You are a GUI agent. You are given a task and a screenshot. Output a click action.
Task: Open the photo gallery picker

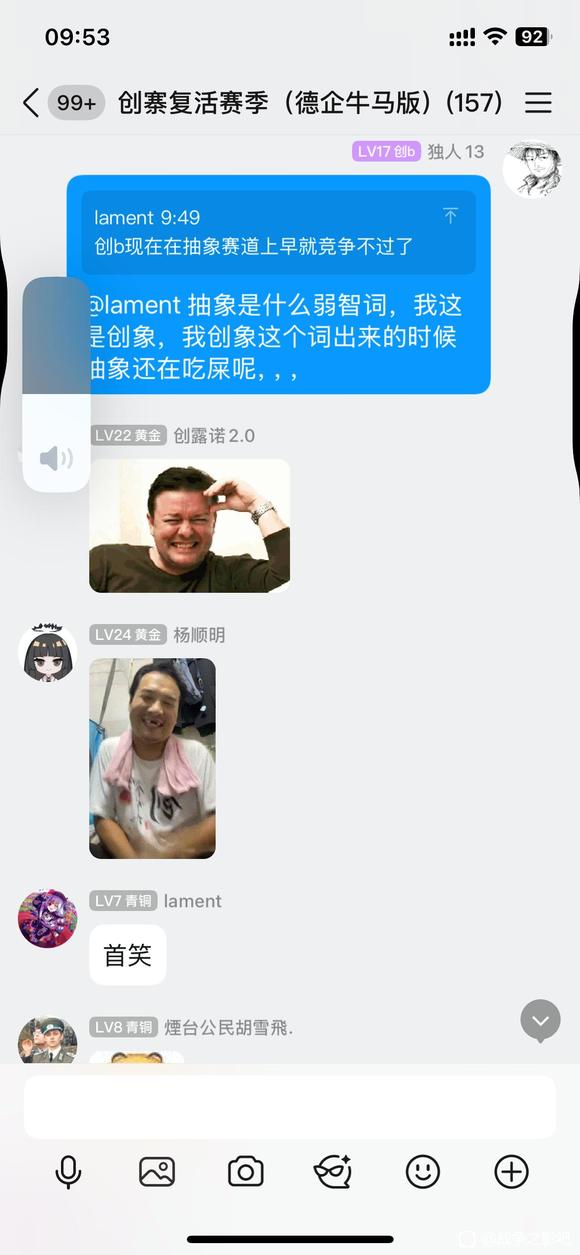click(157, 1171)
